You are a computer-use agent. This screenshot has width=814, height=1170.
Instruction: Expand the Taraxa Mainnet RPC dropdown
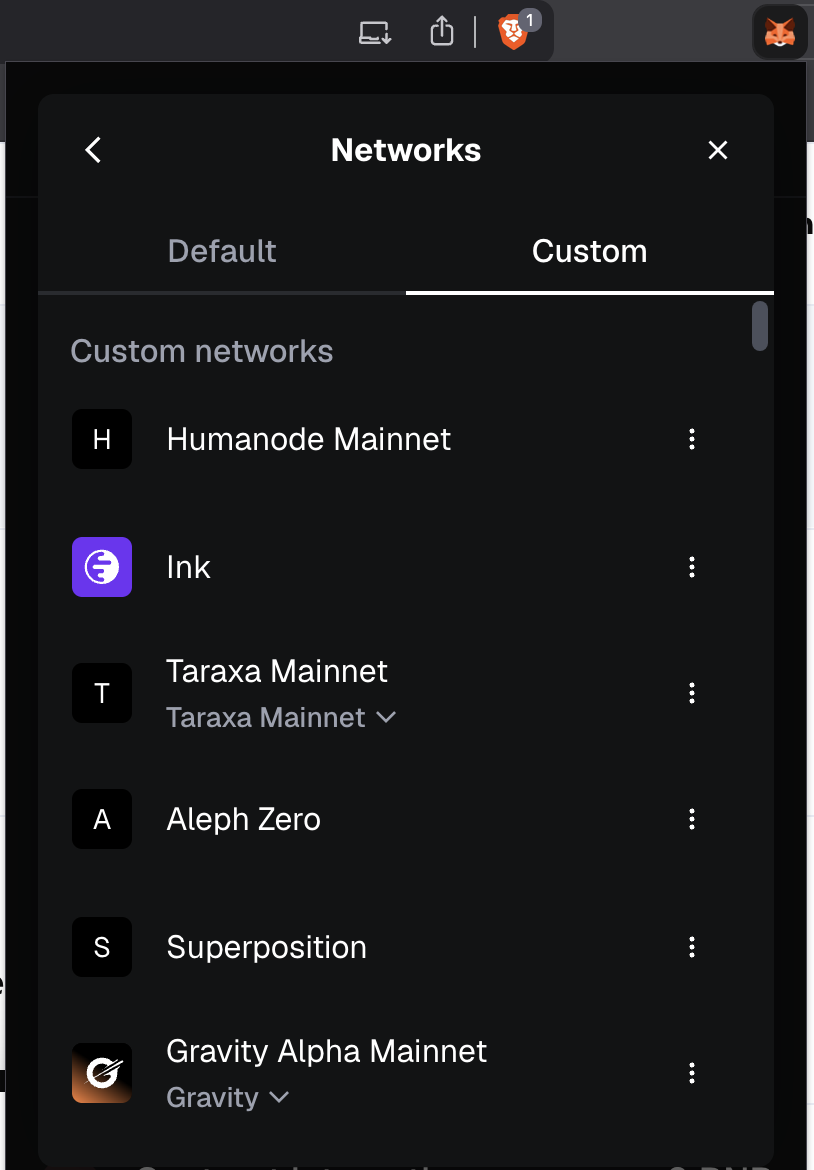coord(281,718)
